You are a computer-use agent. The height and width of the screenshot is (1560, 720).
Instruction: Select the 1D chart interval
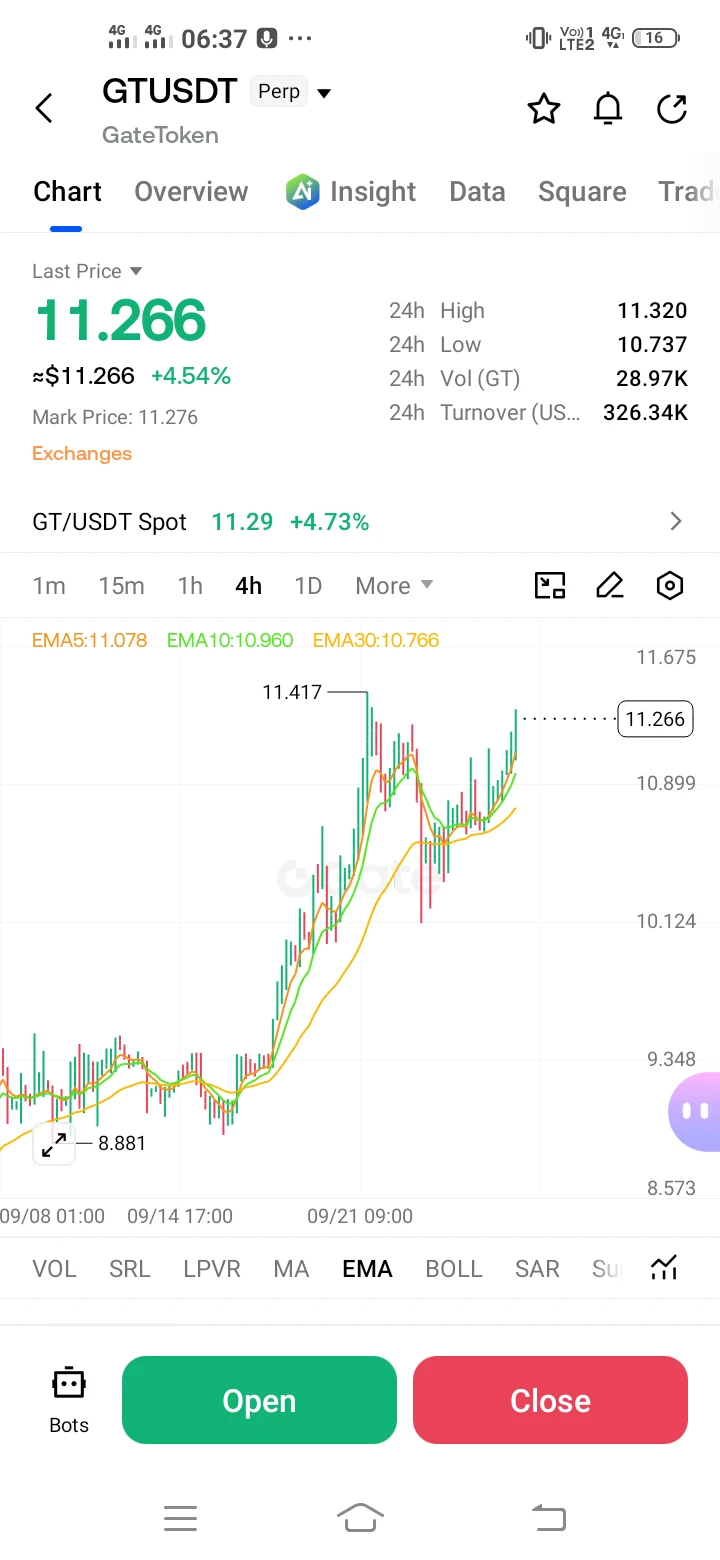[308, 586]
